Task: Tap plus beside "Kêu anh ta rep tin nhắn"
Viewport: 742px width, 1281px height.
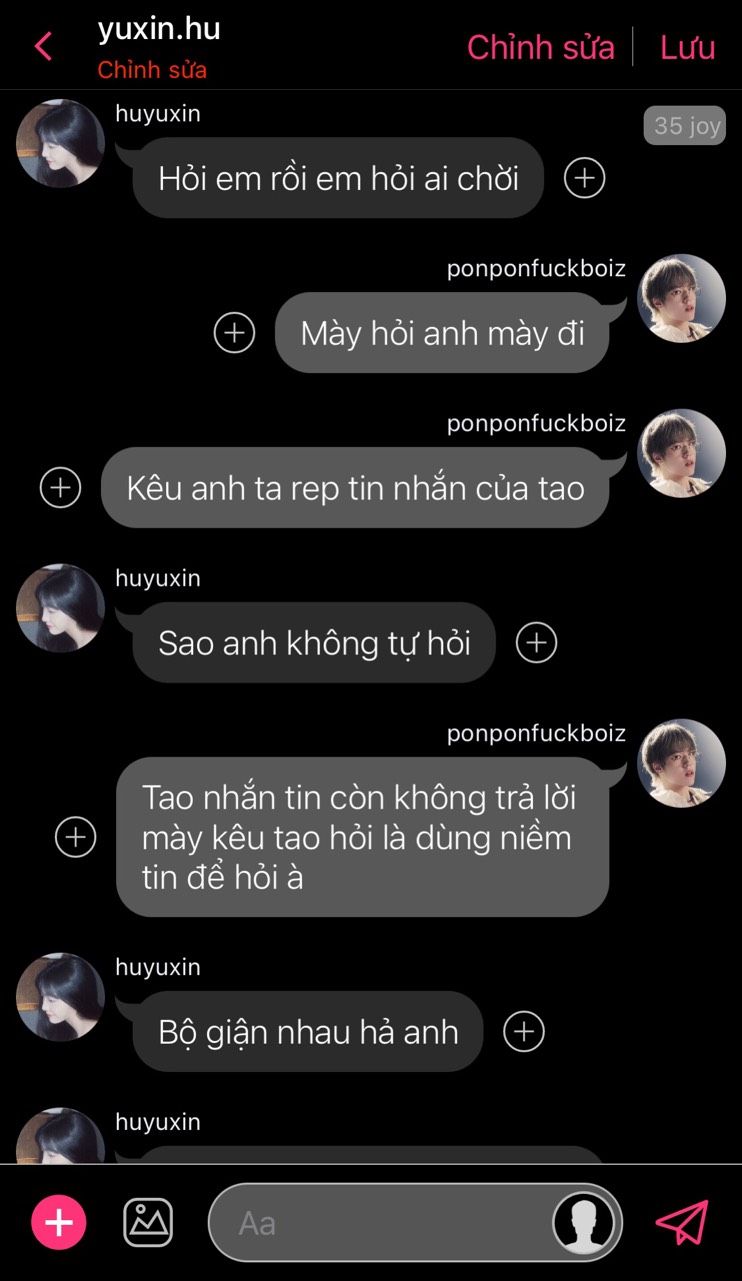Action: 60,488
